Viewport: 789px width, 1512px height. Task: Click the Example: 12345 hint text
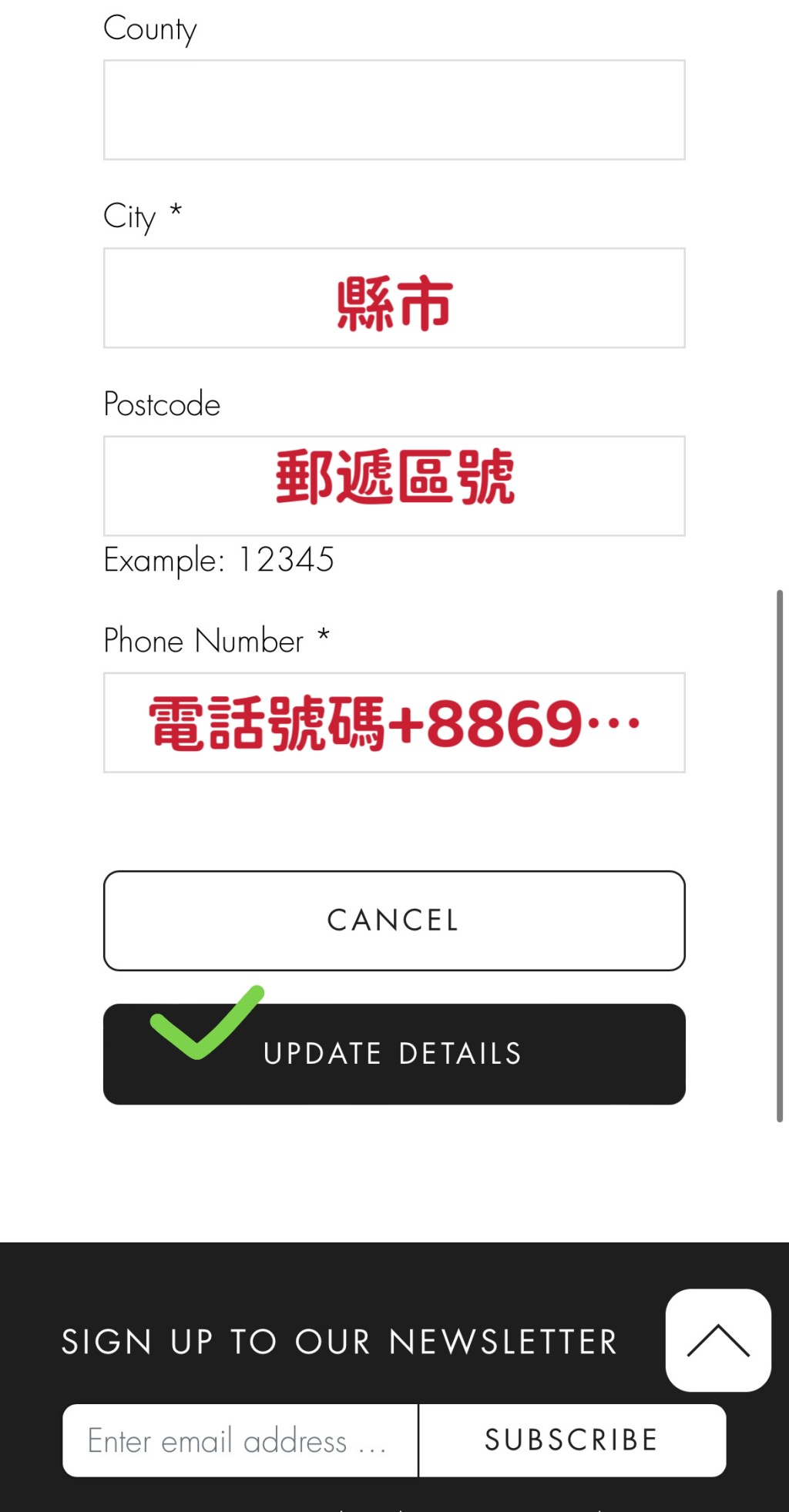tap(218, 560)
